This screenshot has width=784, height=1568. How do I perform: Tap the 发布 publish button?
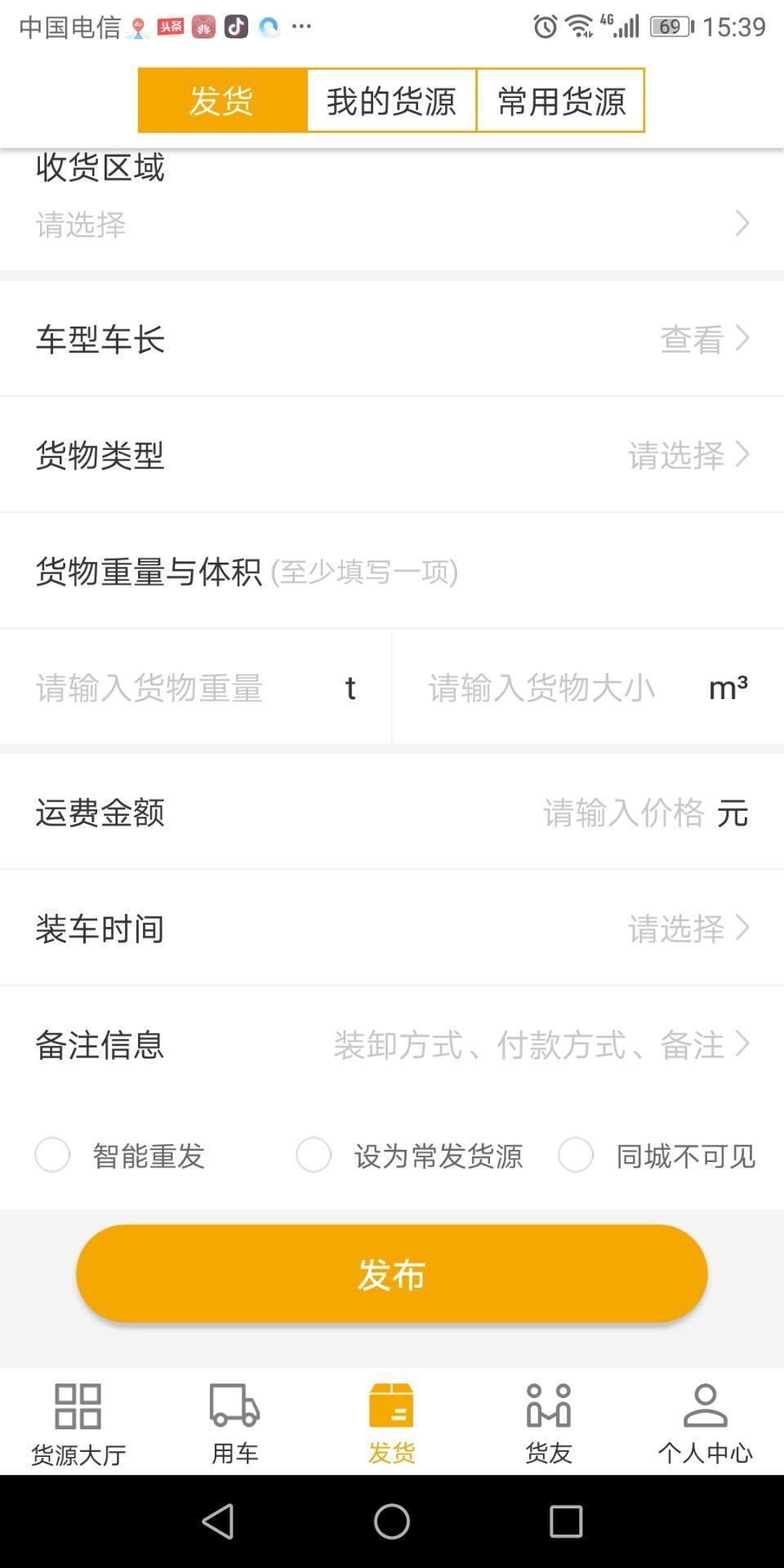click(392, 1273)
